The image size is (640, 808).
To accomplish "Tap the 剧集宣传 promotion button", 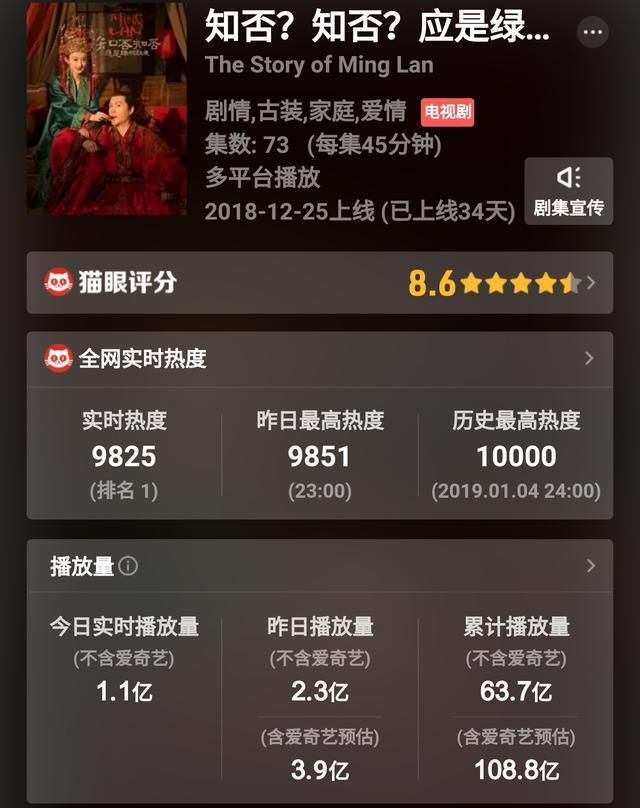I will tap(568, 191).
